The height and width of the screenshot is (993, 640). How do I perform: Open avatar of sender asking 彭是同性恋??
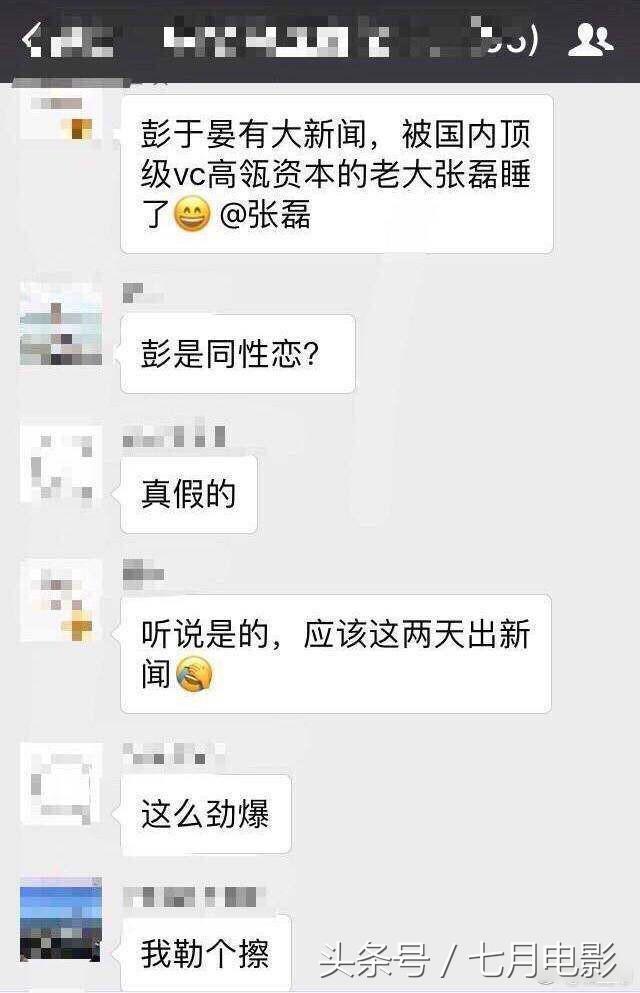click(61, 323)
